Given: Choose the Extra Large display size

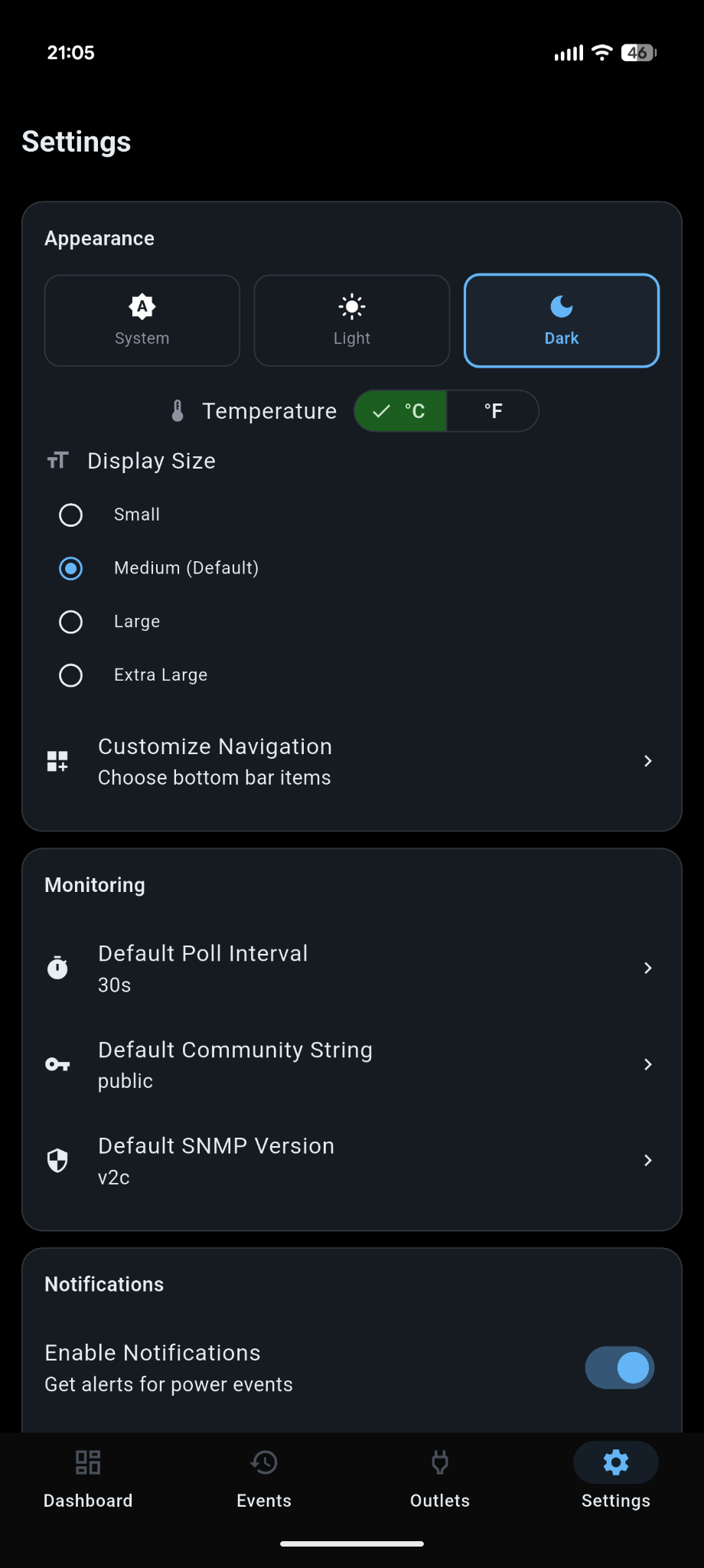Looking at the screenshot, I should (70, 675).
